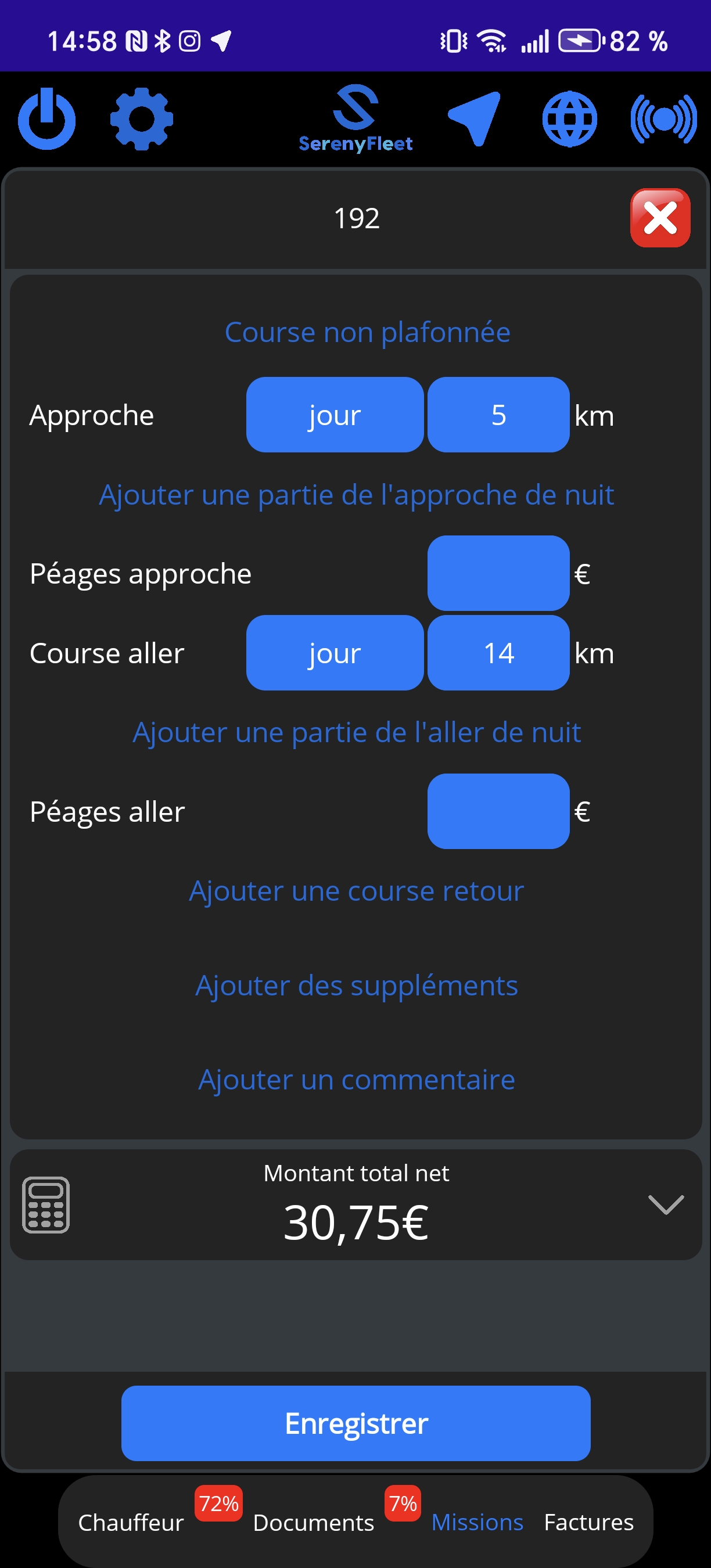The width and height of the screenshot is (711, 1568).
Task: Edit the Approche distance of 5 km
Action: [498, 415]
